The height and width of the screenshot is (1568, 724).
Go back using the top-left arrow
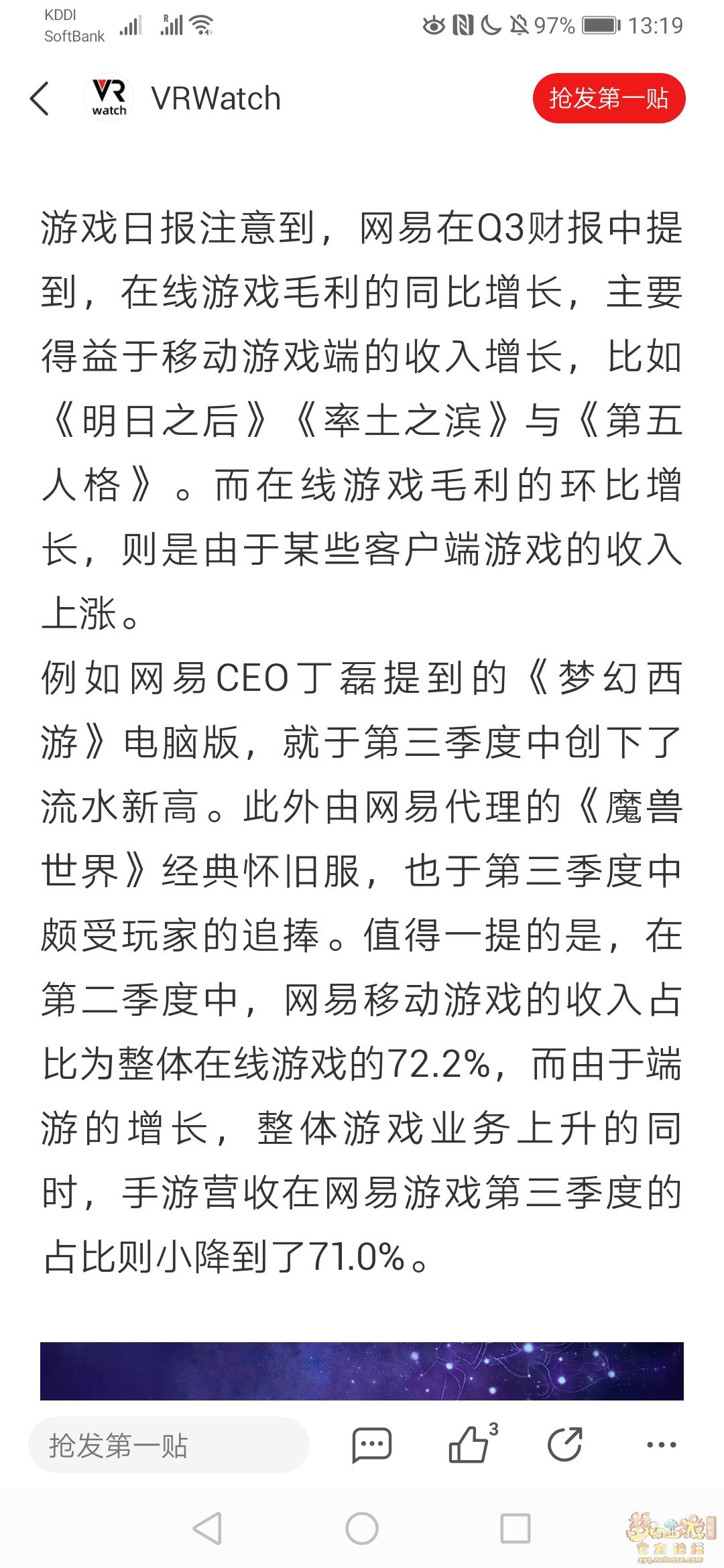click(40, 99)
